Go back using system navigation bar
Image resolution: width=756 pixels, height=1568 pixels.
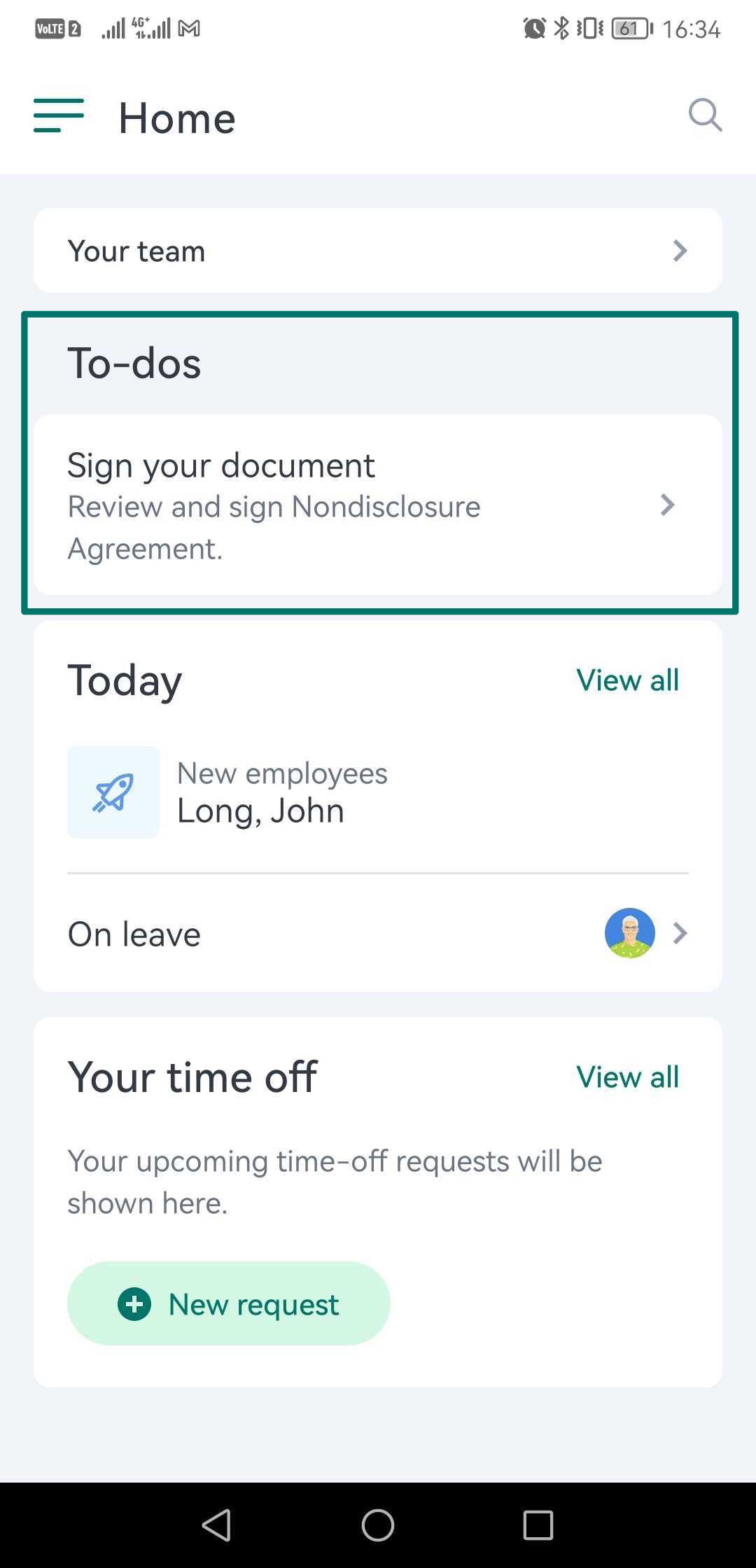[x=216, y=1525]
